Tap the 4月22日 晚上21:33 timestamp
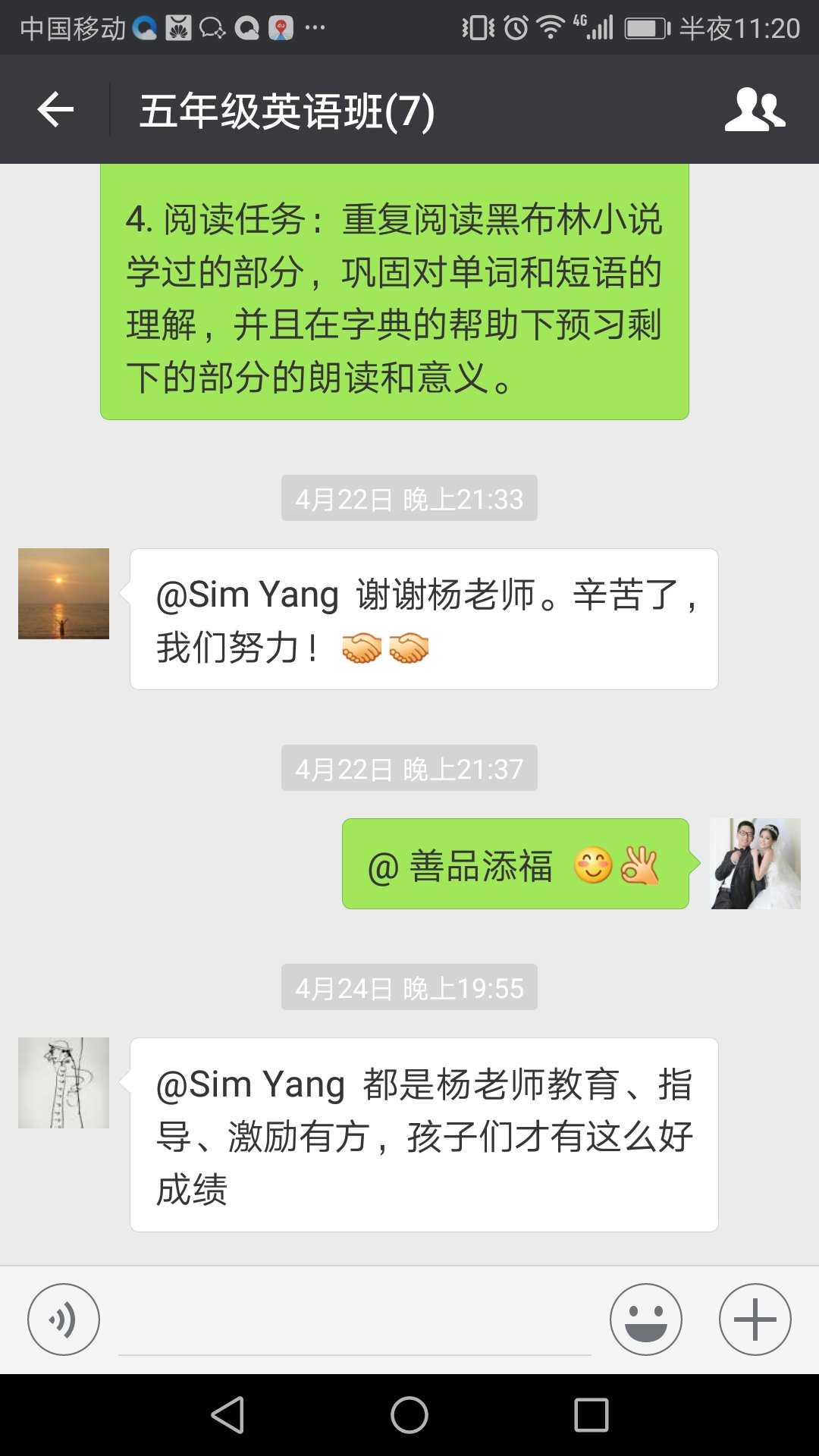The width and height of the screenshot is (819, 1456). 409,498
